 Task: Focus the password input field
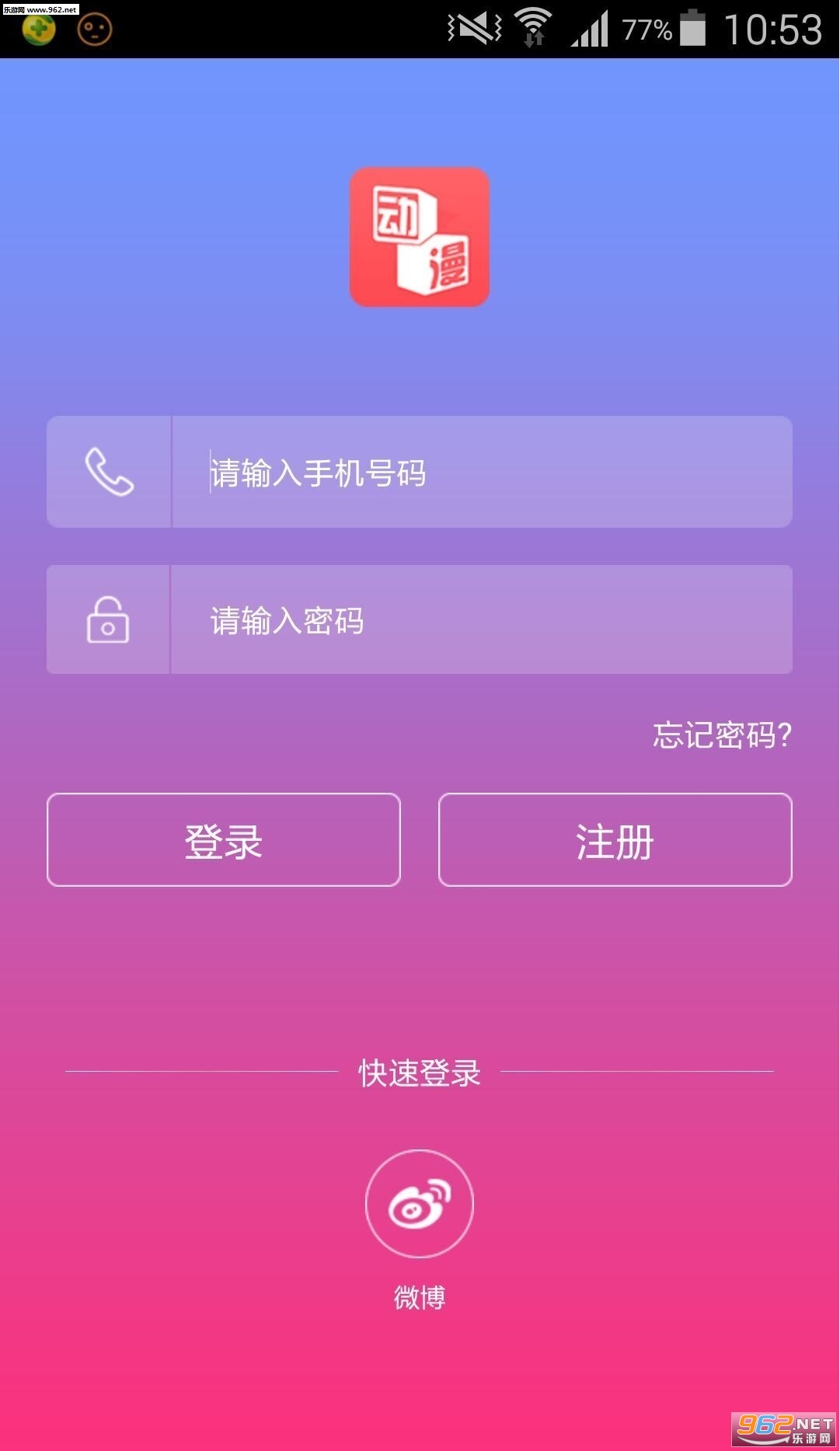pos(482,619)
